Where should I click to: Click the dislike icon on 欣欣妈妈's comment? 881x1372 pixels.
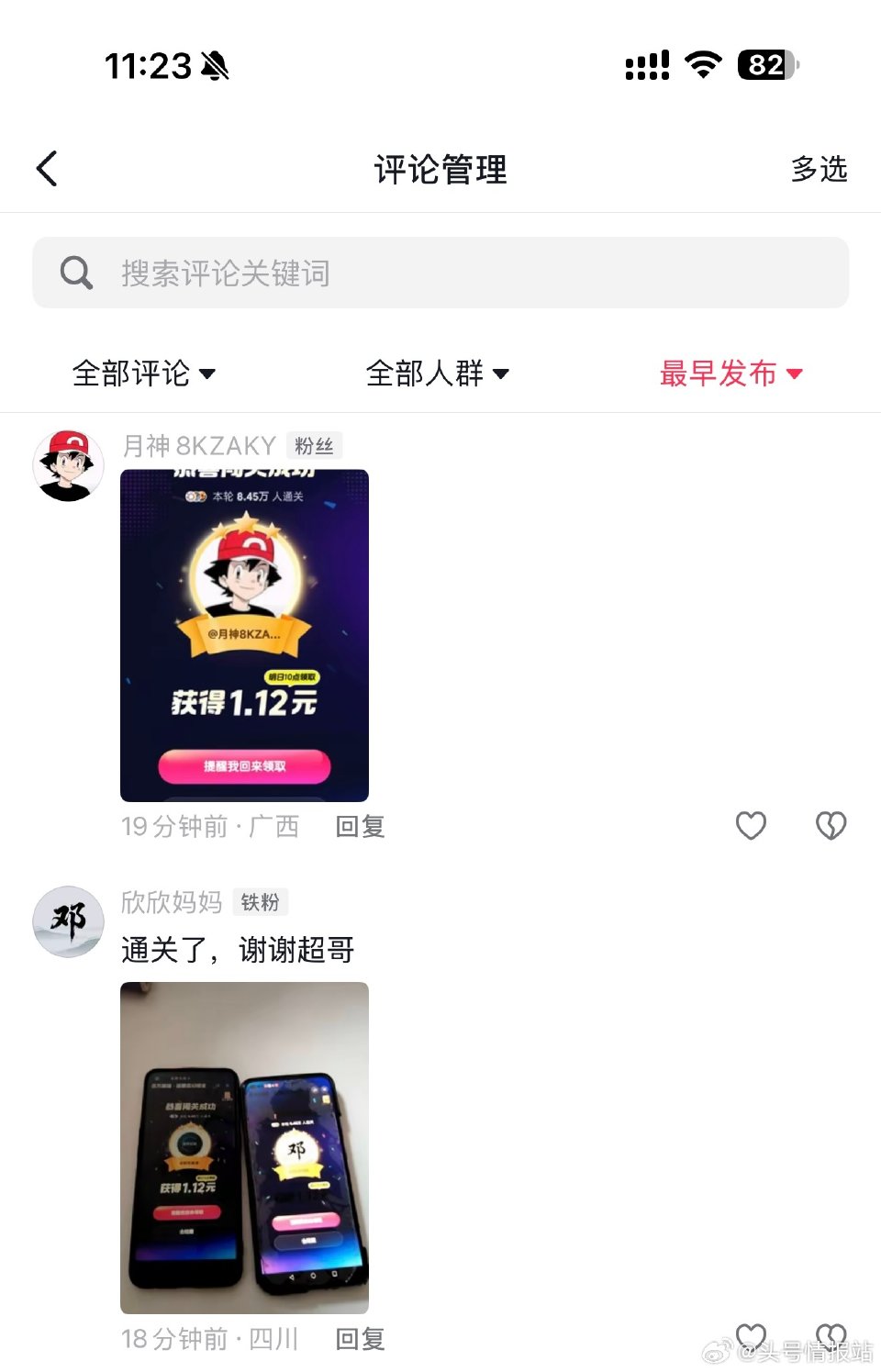pyautogui.click(x=831, y=1337)
